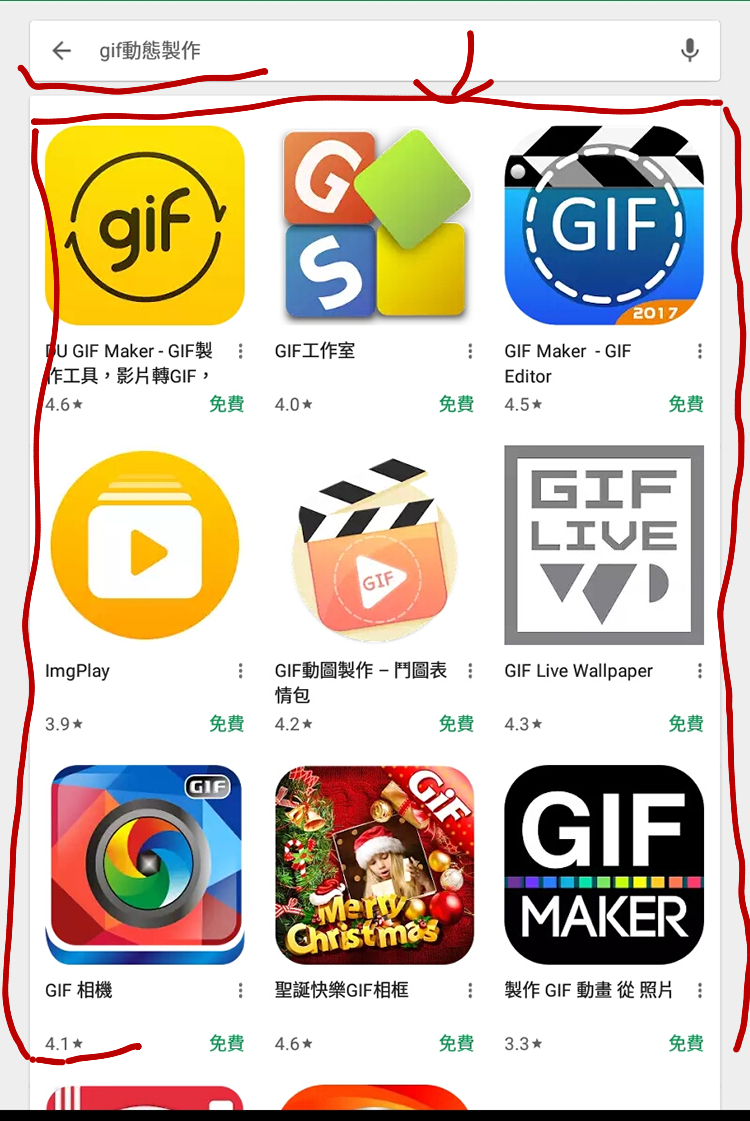This screenshot has height=1121, width=750.
Task: Open overflow menu for GIF 相機
Action: [241, 990]
